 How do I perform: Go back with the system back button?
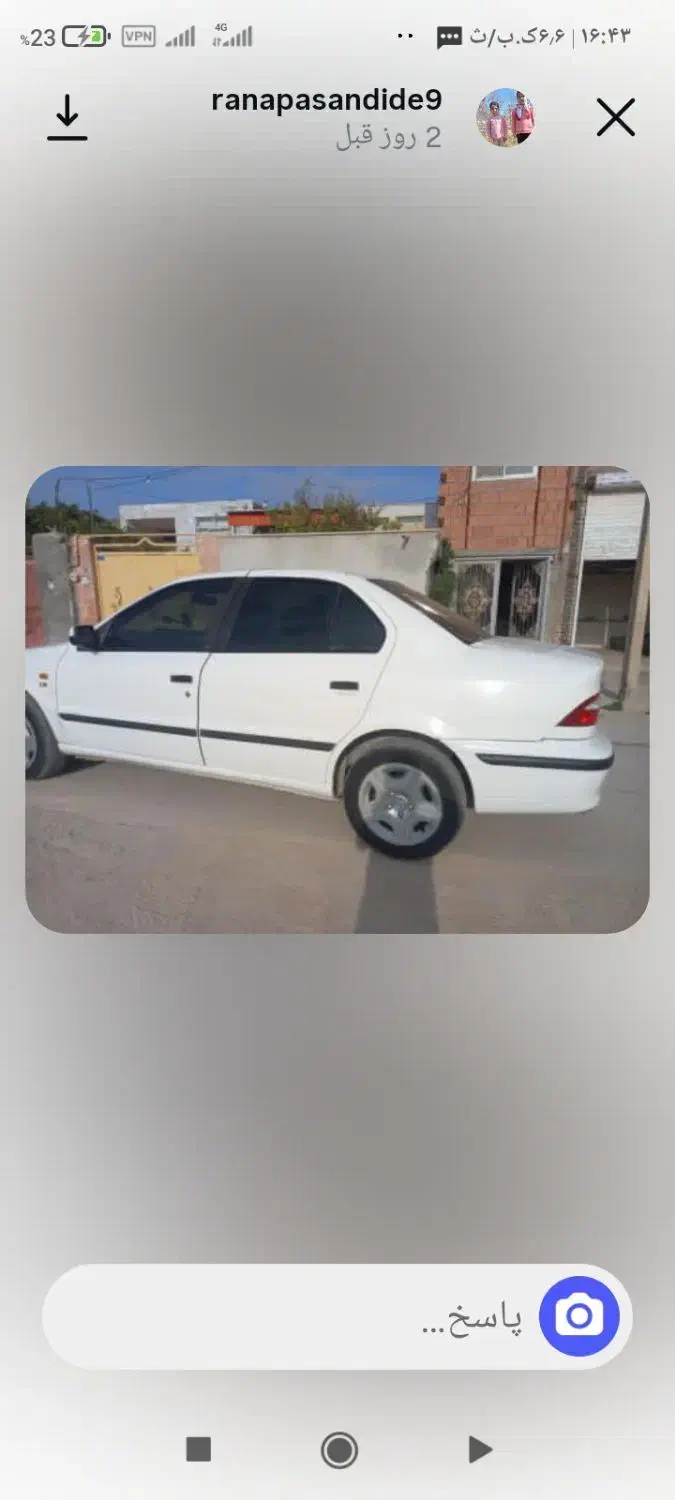pyautogui.click(x=480, y=1449)
